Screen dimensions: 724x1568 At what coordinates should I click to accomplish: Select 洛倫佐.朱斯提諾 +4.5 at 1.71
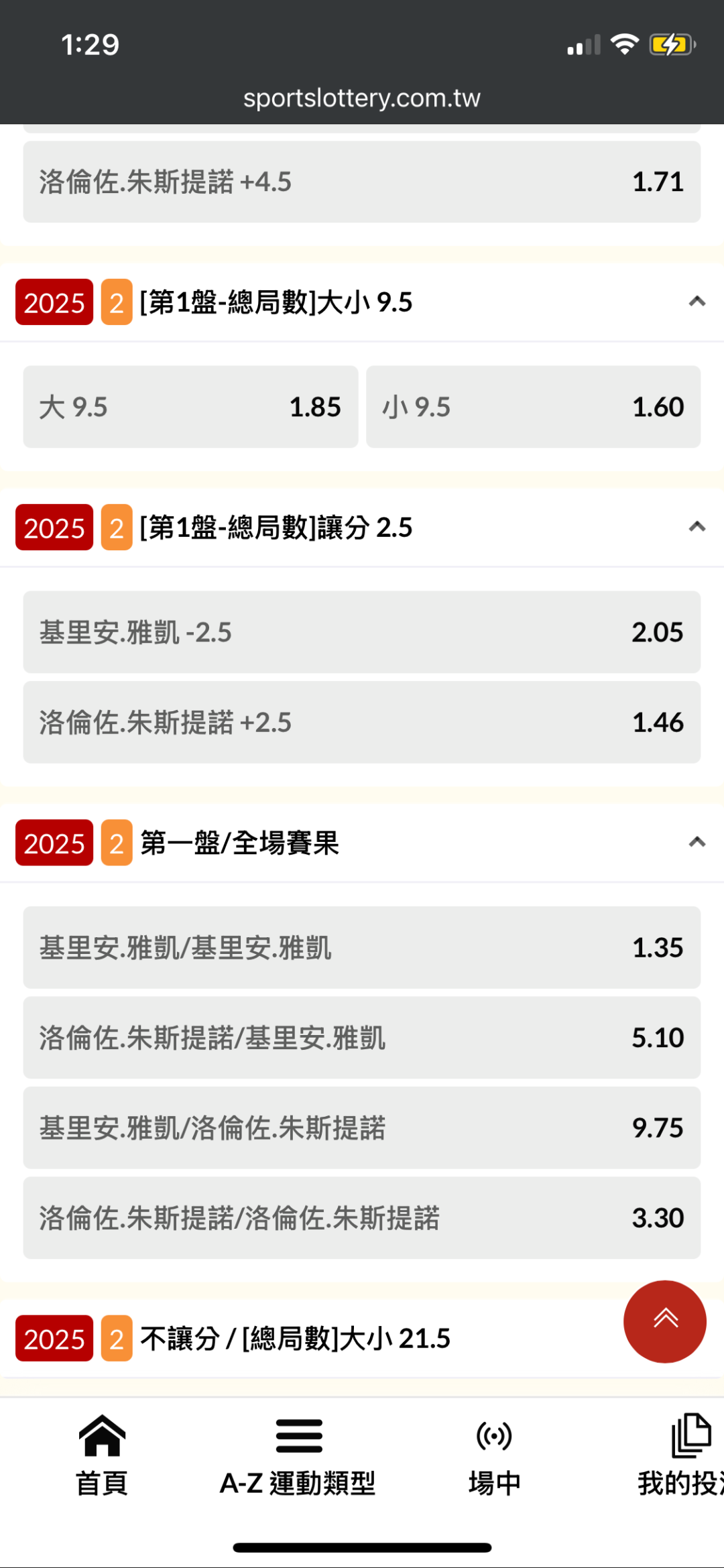[x=362, y=182]
